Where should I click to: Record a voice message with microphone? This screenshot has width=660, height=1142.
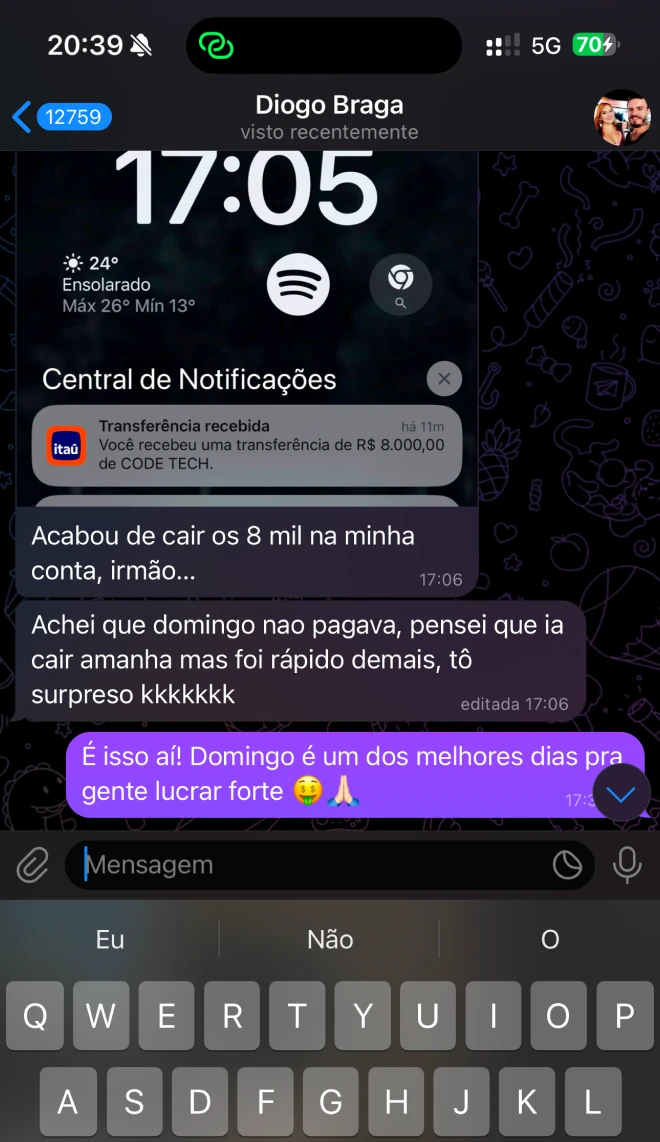tap(627, 865)
